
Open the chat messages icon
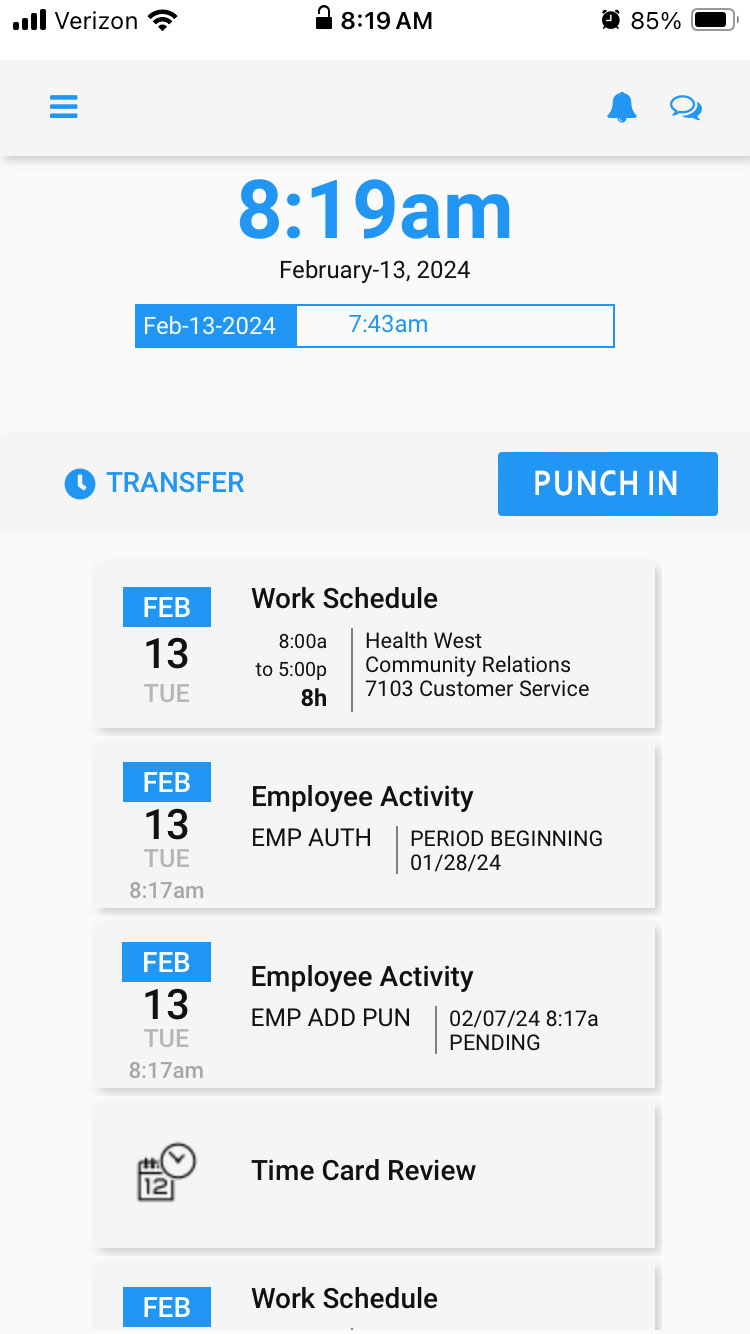pyautogui.click(x=686, y=107)
